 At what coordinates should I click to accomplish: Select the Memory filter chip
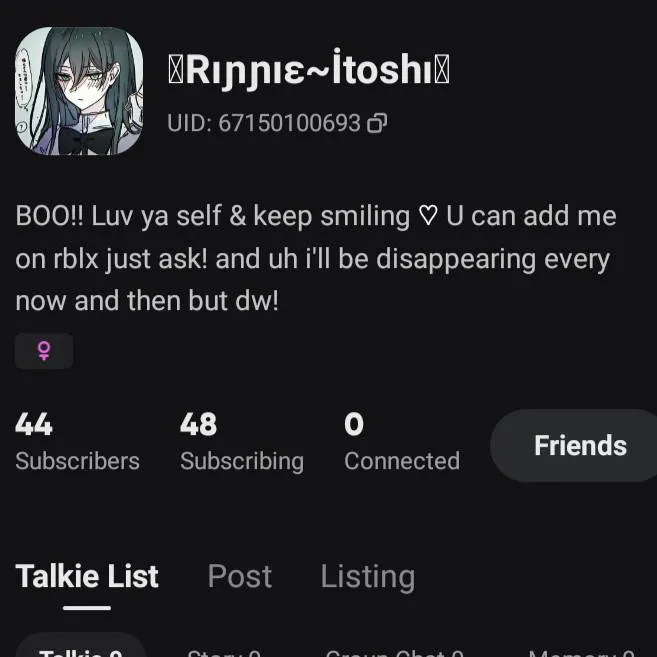click(x=580, y=651)
